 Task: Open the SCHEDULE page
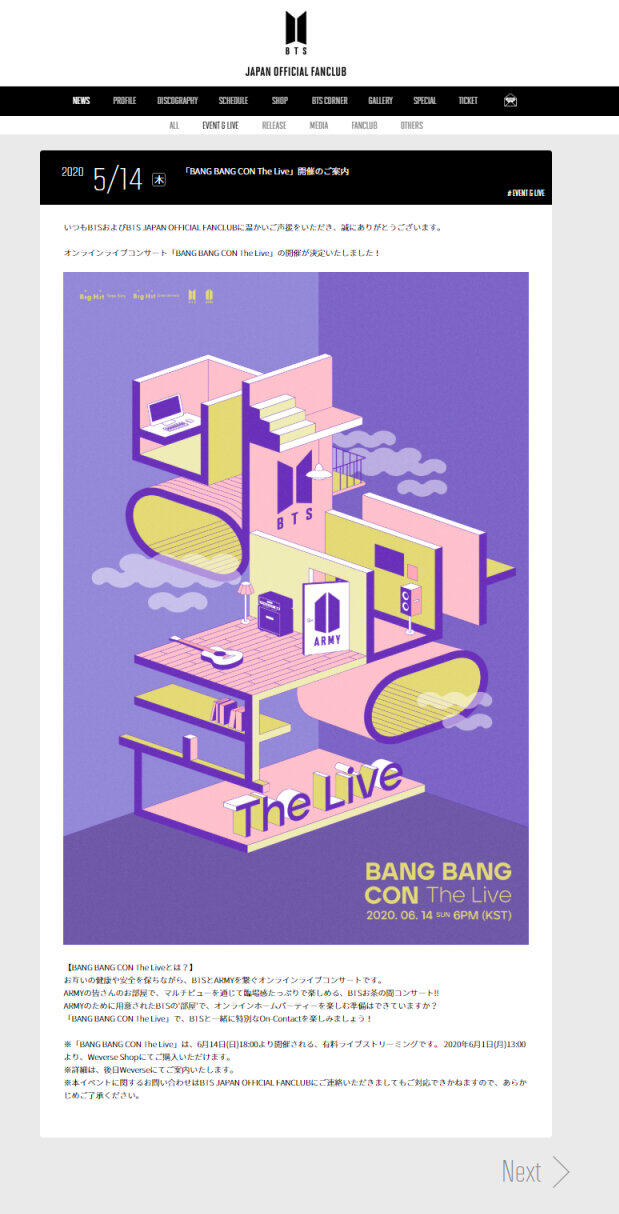pyautogui.click(x=233, y=101)
